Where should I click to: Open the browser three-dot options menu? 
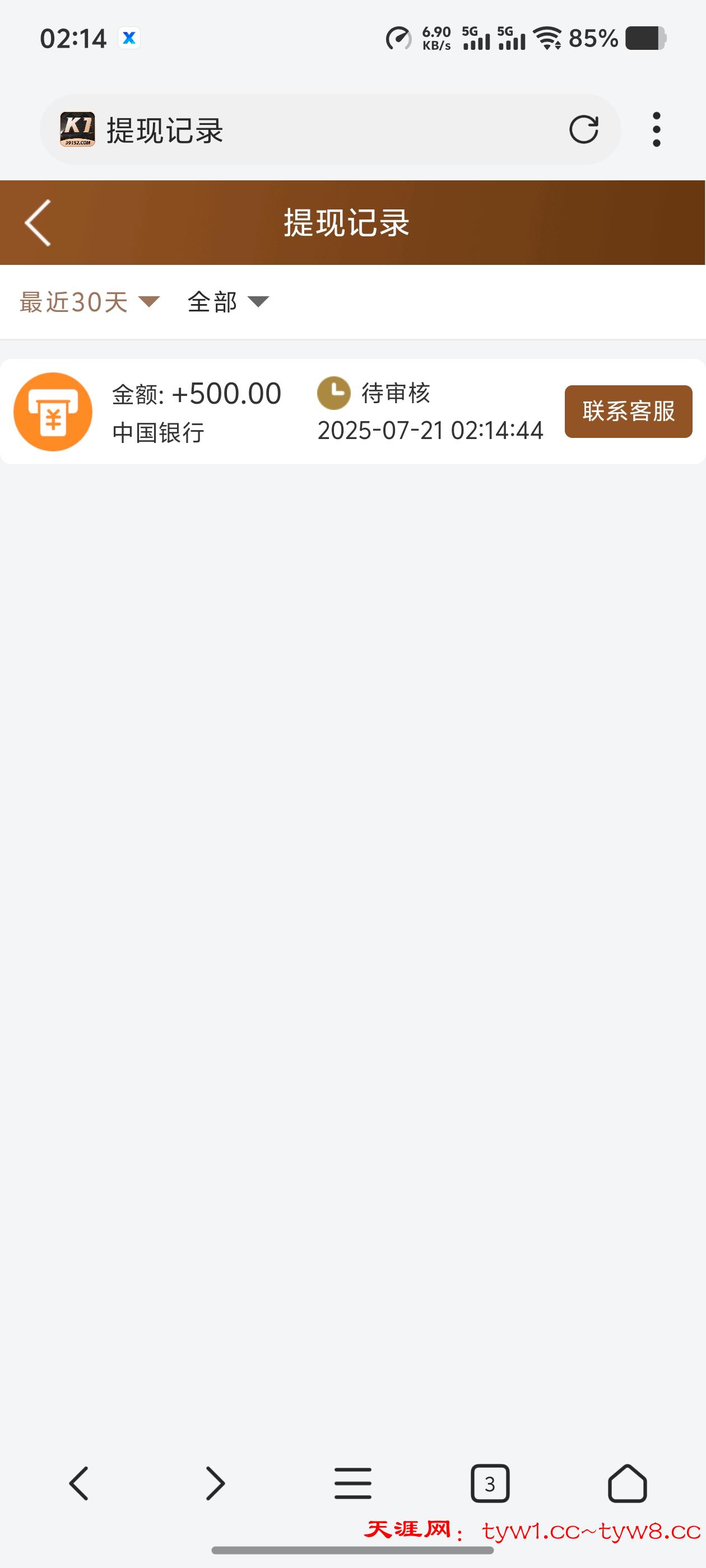(x=657, y=128)
